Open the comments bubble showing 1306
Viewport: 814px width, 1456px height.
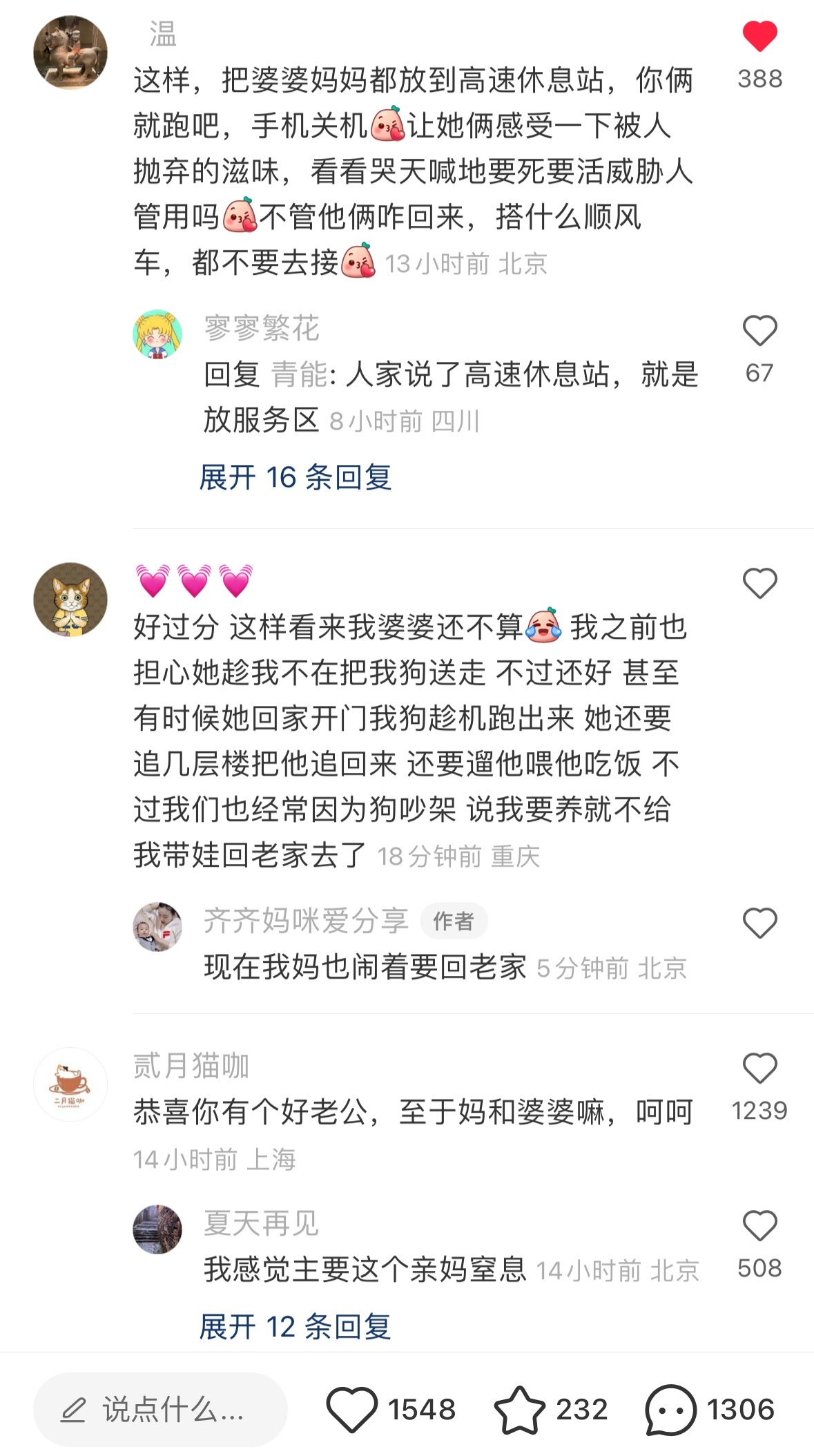tap(670, 1410)
